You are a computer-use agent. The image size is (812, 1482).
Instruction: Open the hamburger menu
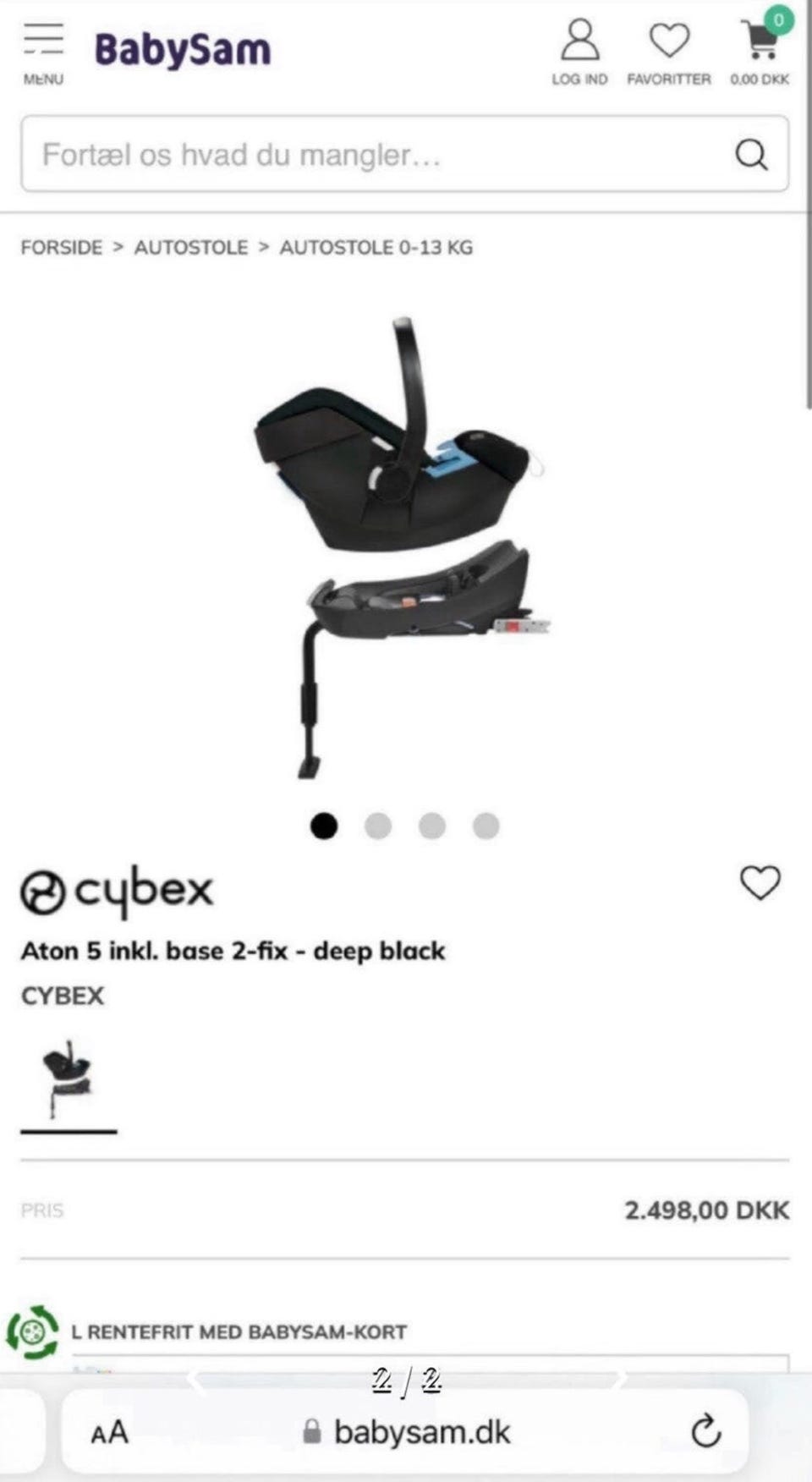(x=43, y=52)
